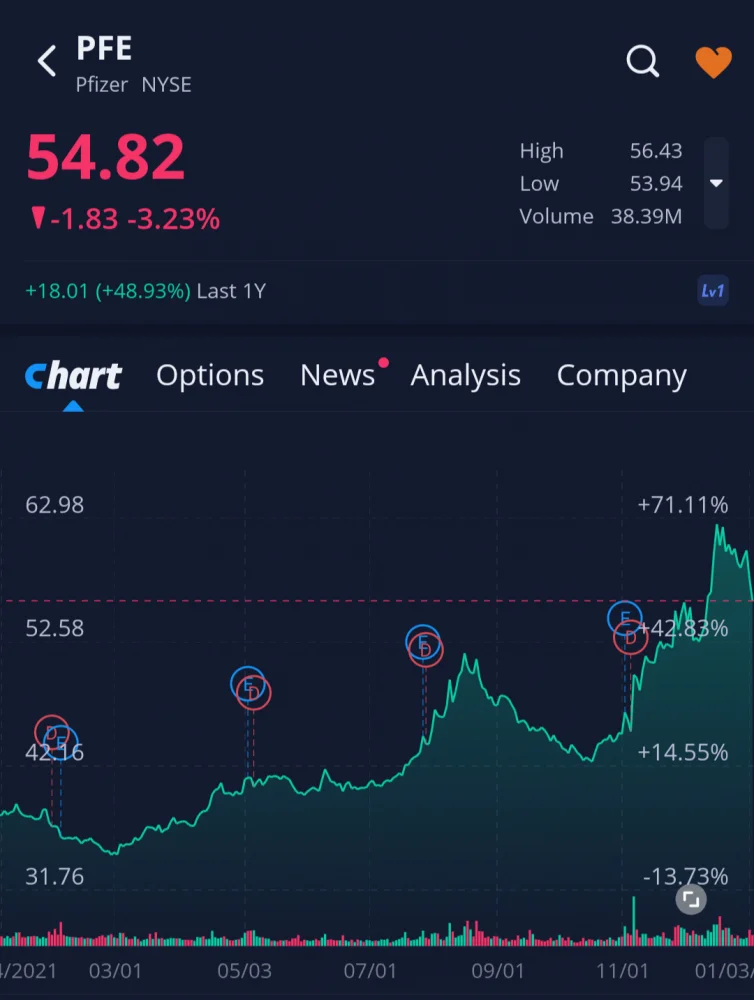Tap the Lv1 data level badge
Screen dimensions: 754x1000
pyautogui.click(x=712, y=291)
